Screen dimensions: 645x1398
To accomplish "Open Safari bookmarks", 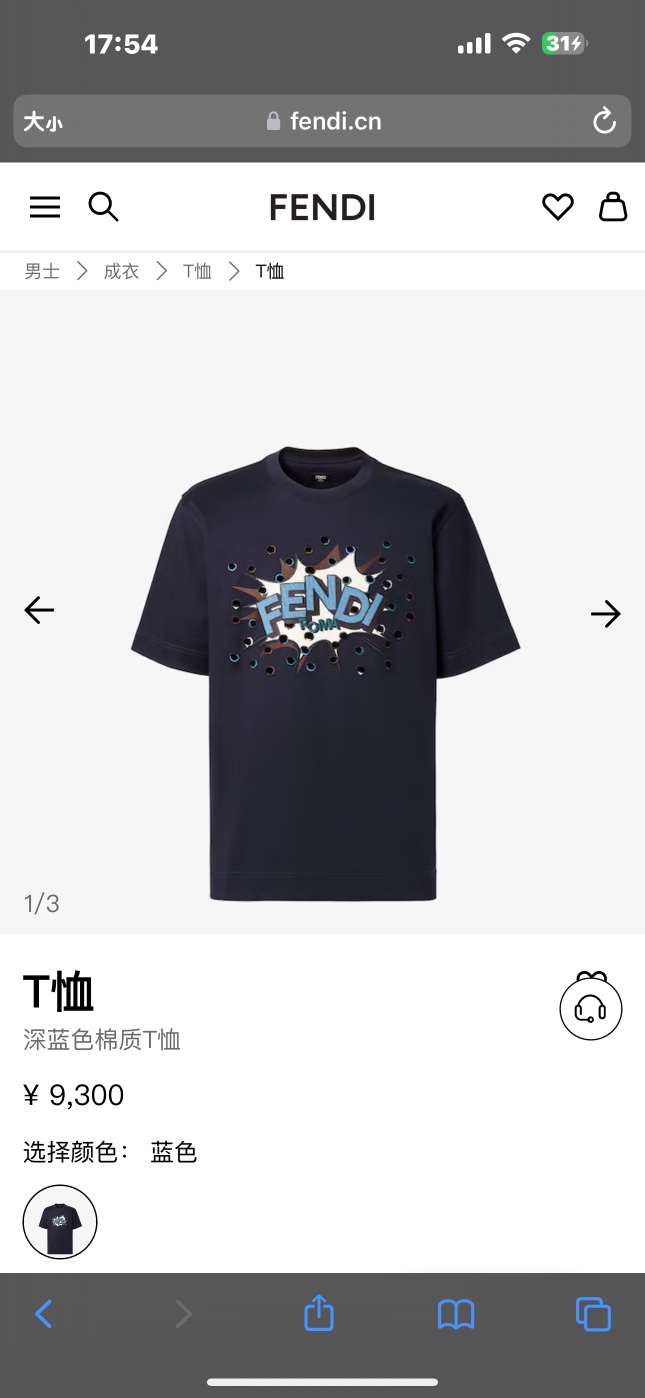I will tap(456, 1313).
